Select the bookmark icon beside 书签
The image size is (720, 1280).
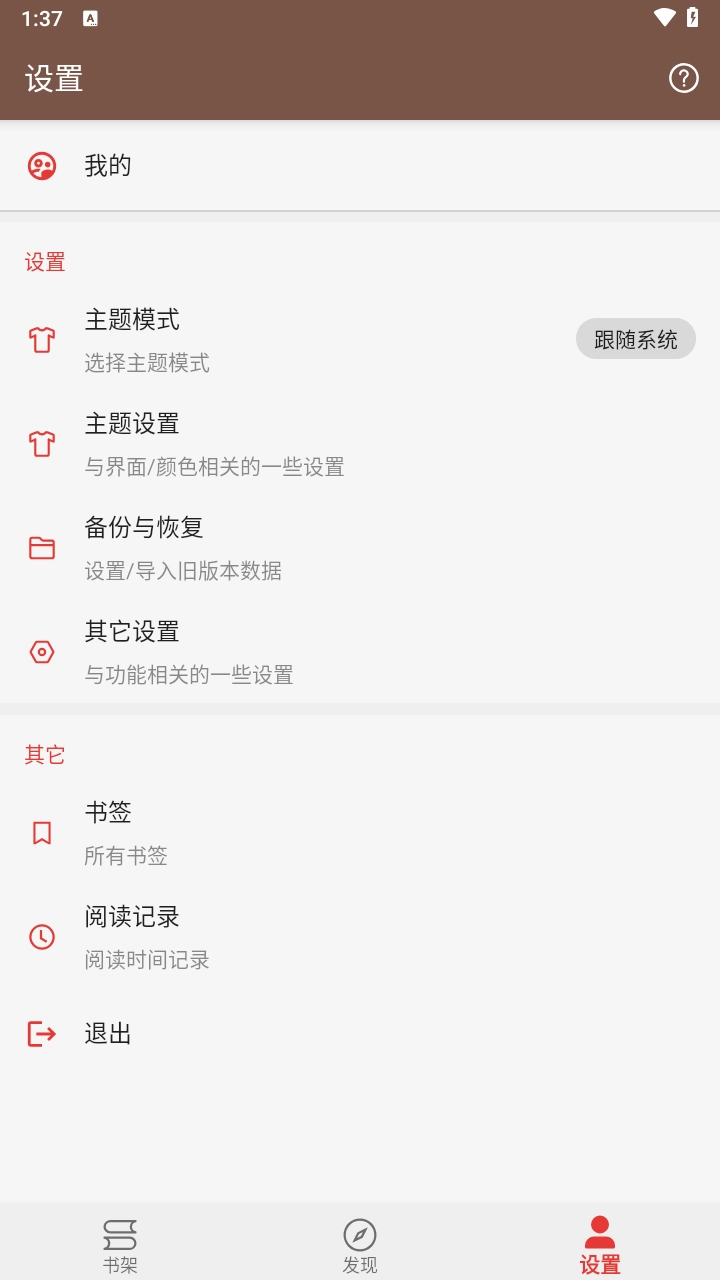[40, 832]
